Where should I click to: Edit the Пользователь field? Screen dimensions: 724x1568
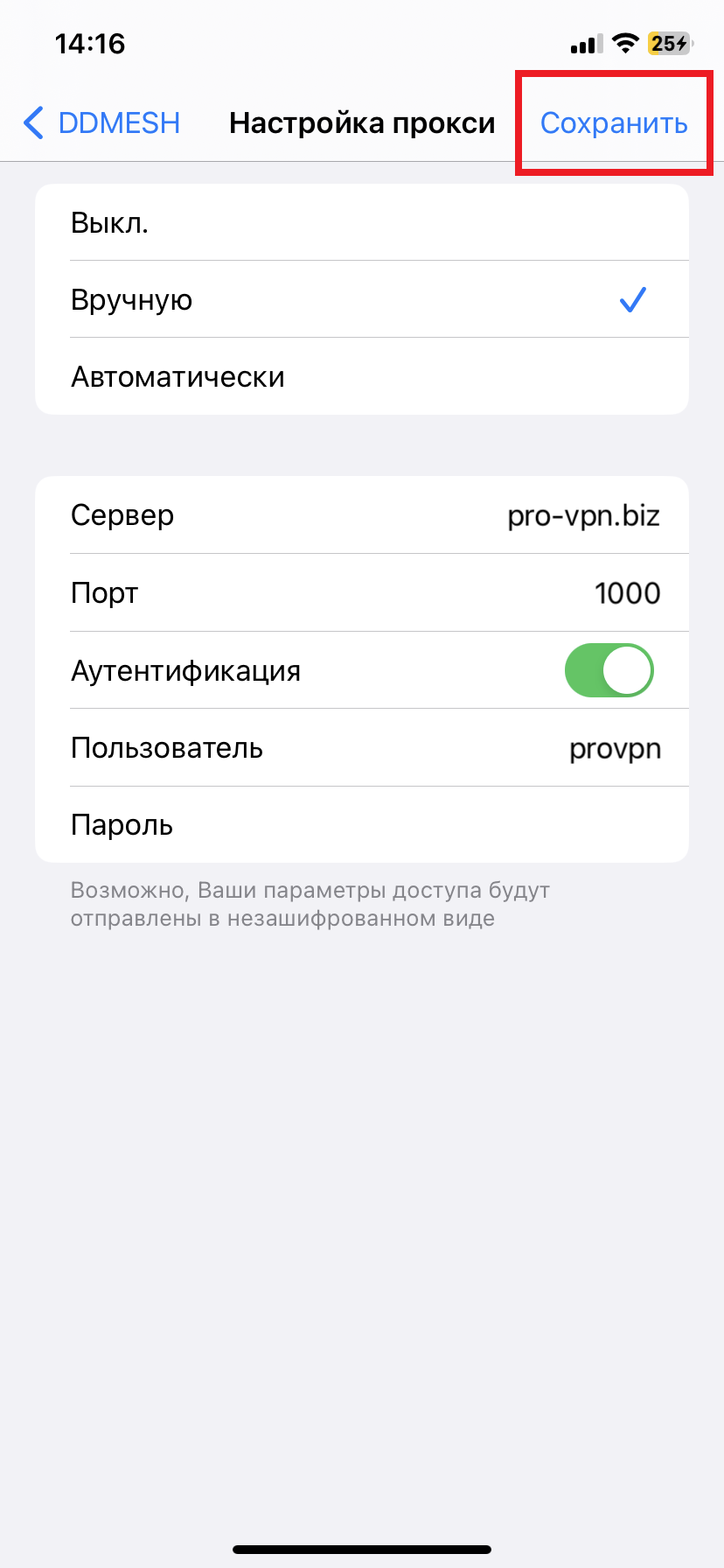click(362, 748)
